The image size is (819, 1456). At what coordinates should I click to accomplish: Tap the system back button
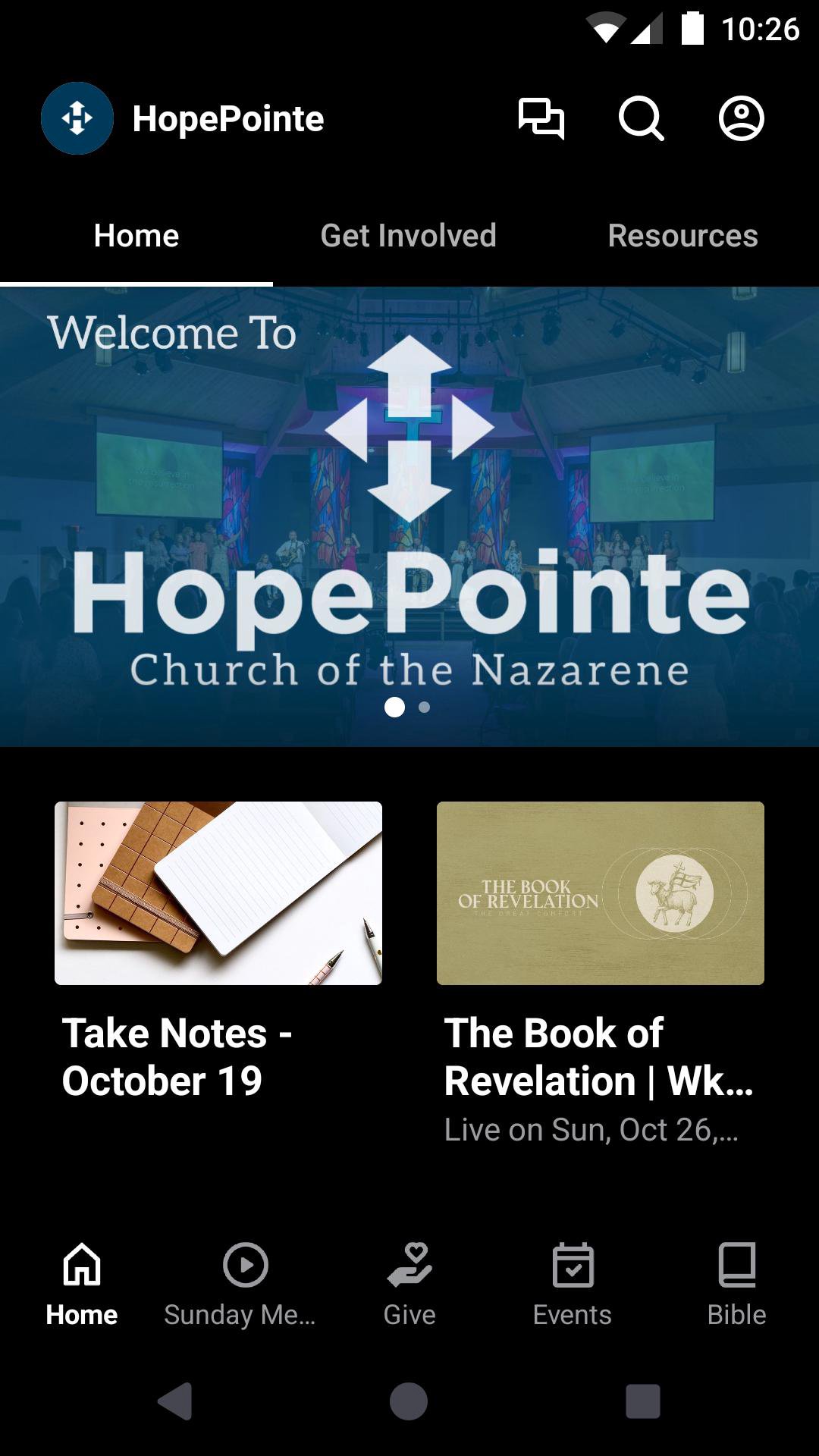point(175,1401)
